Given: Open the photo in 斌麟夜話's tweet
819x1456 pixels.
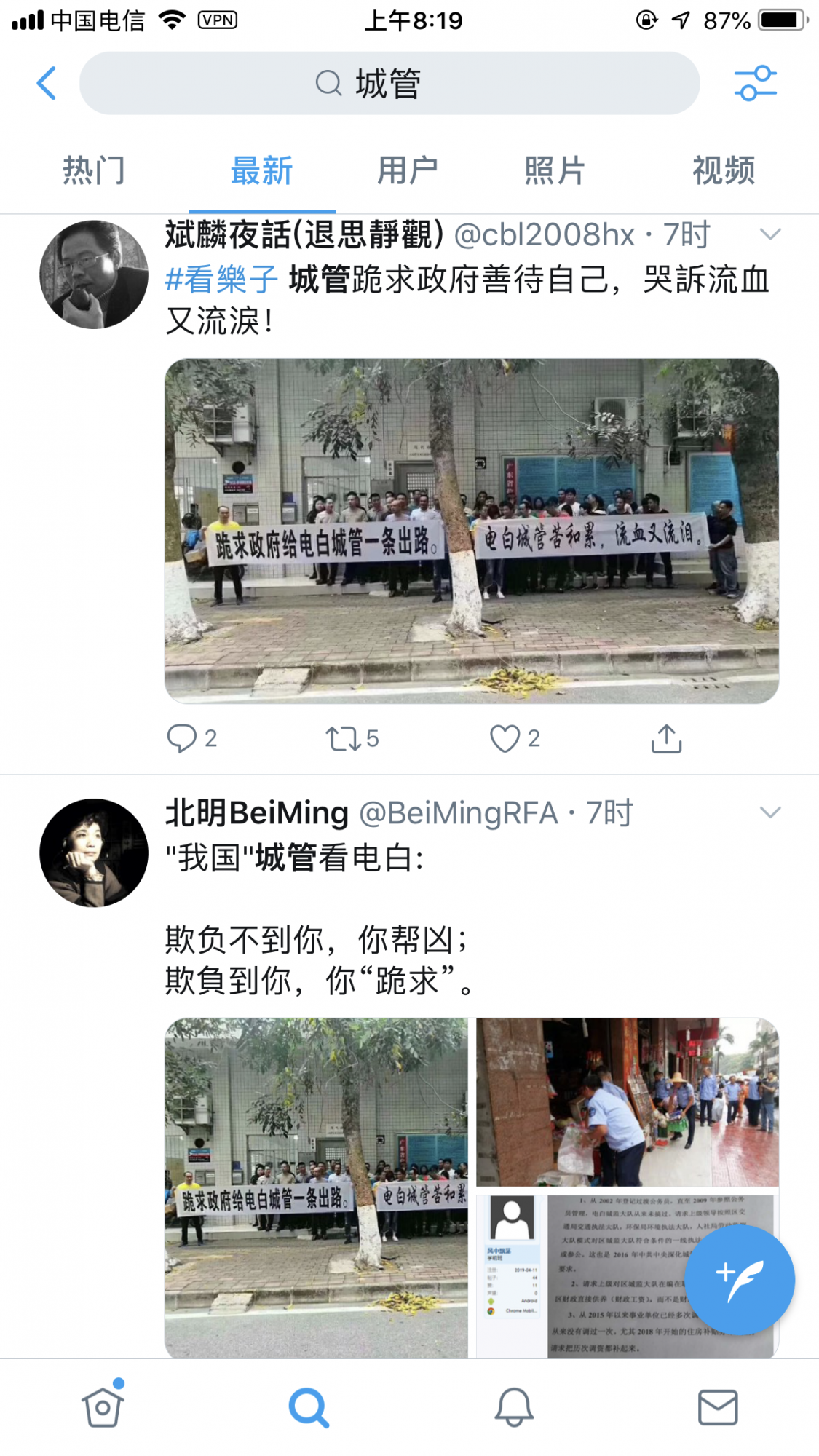Looking at the screenshot, I should click(x=471, y=531).
